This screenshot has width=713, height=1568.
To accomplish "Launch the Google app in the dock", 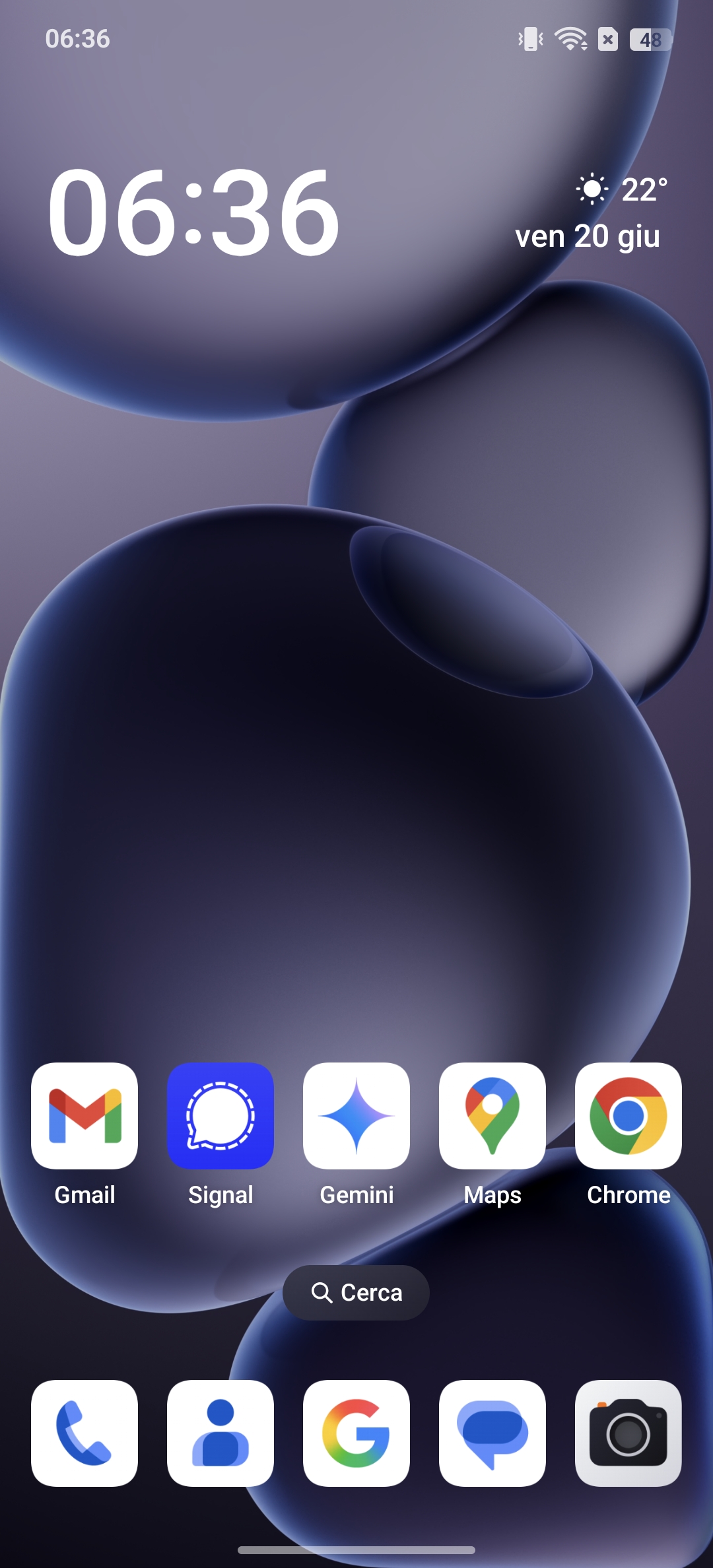I will point(356,1433).
